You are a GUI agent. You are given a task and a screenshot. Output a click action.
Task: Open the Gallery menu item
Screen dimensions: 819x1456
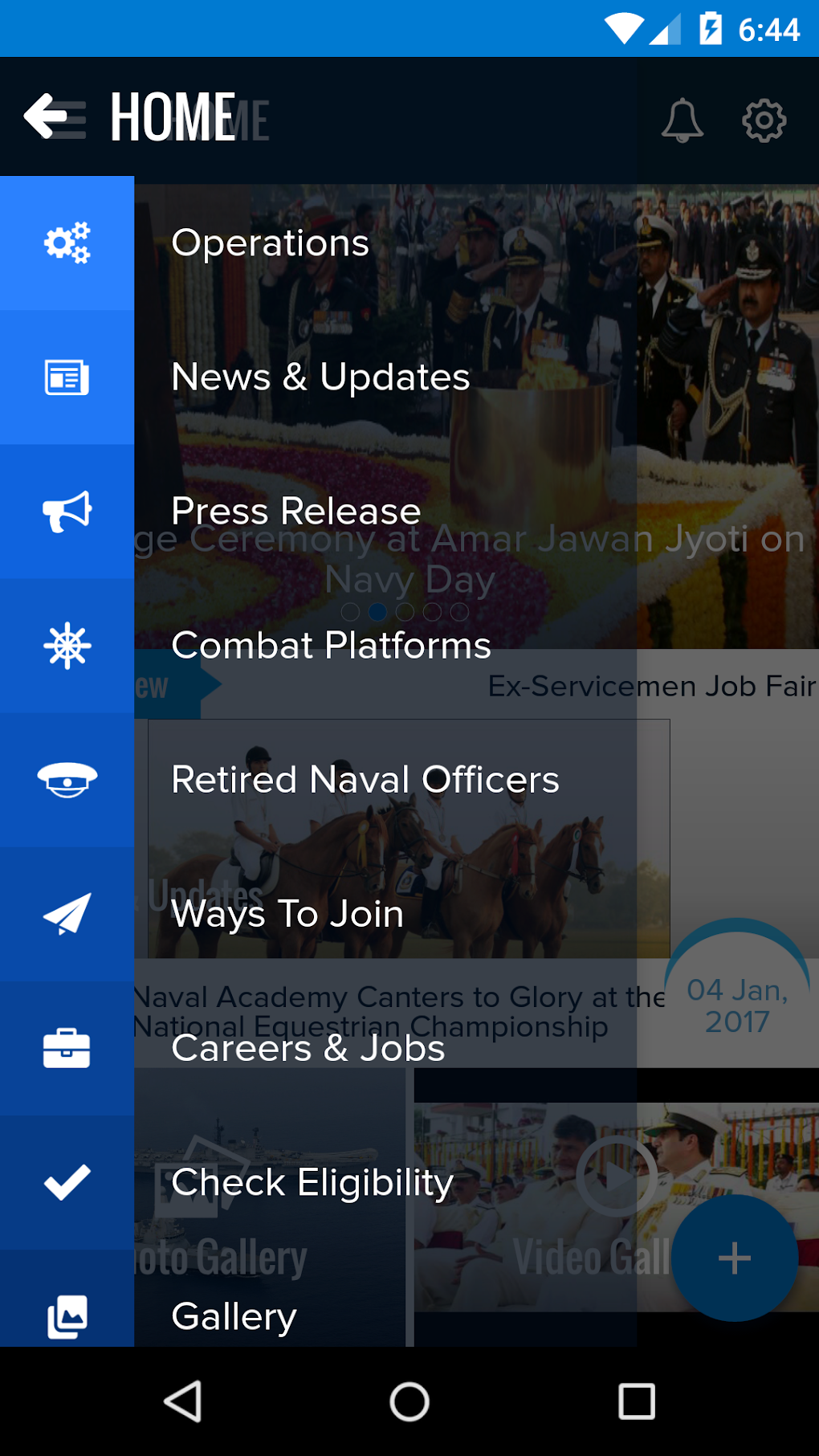(234, 1315)
